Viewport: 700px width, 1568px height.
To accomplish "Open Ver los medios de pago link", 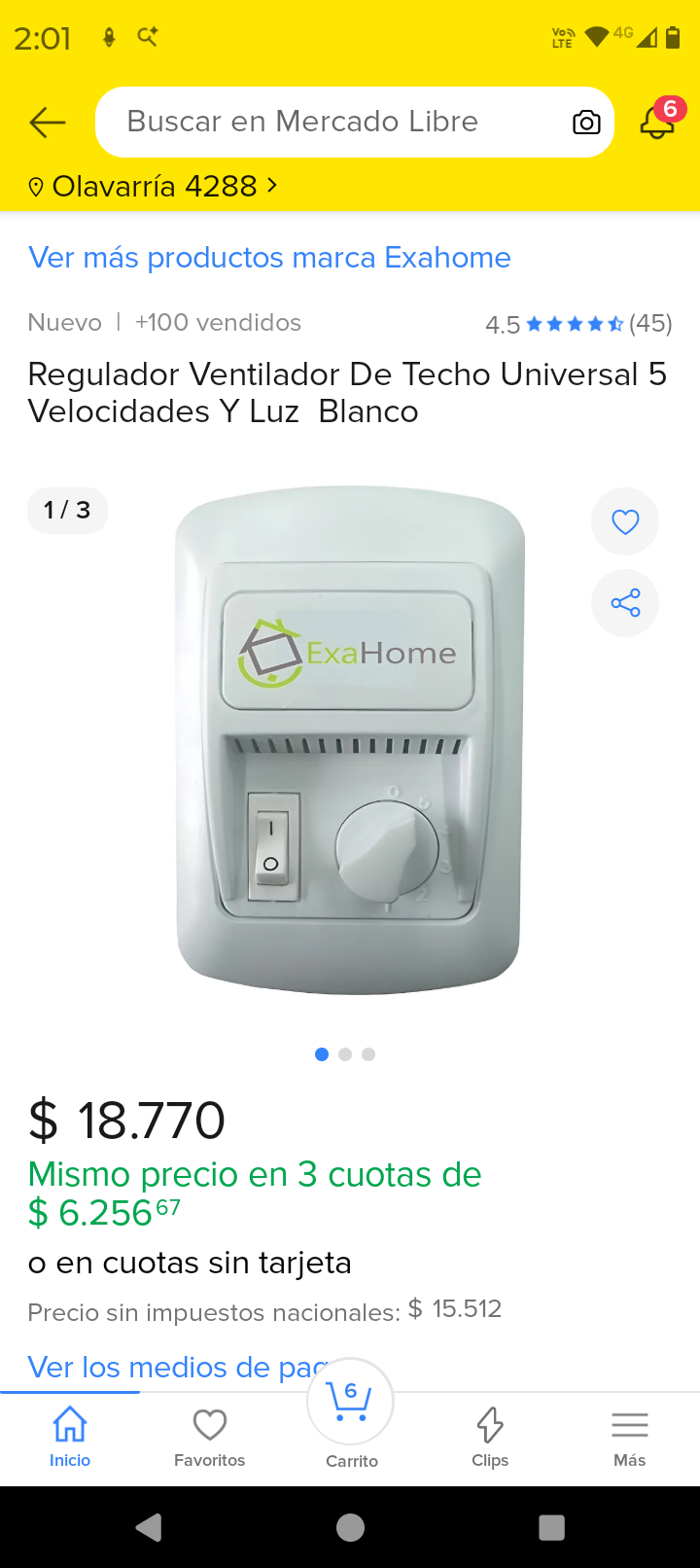I will coord(175,1367).
